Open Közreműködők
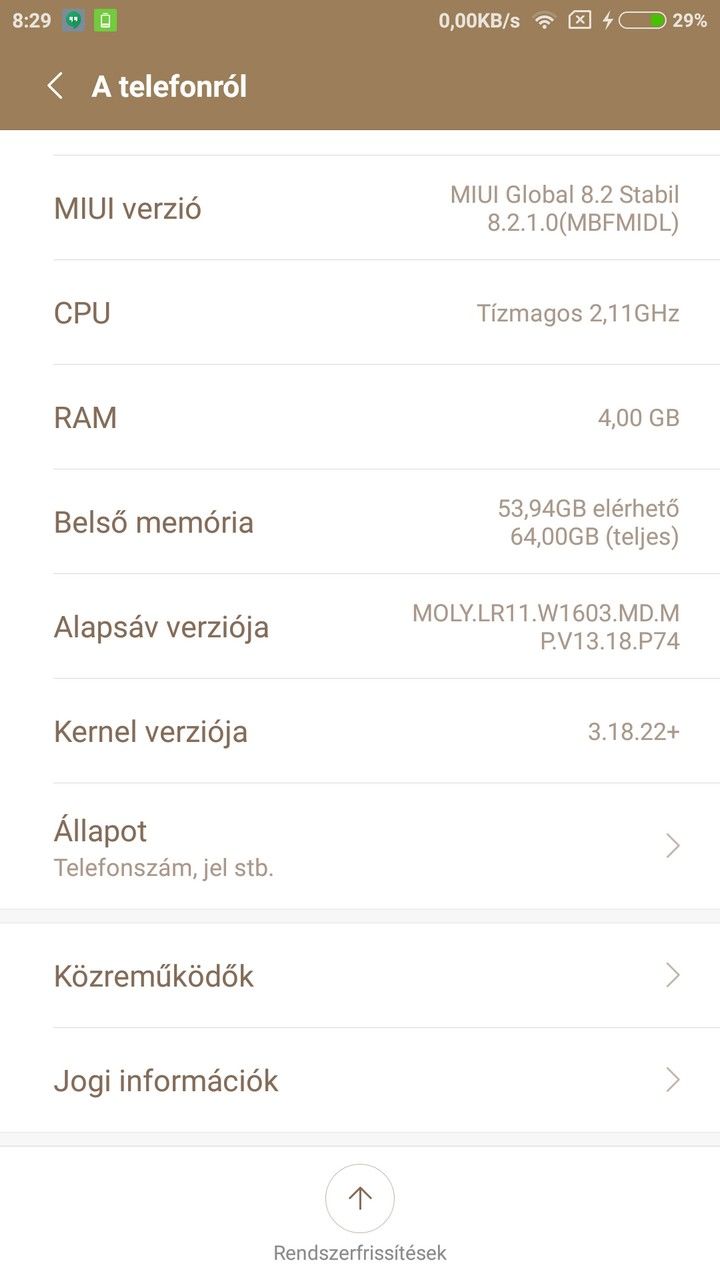The width and height of the screenshot is (720, 1280). pos(360,975)
